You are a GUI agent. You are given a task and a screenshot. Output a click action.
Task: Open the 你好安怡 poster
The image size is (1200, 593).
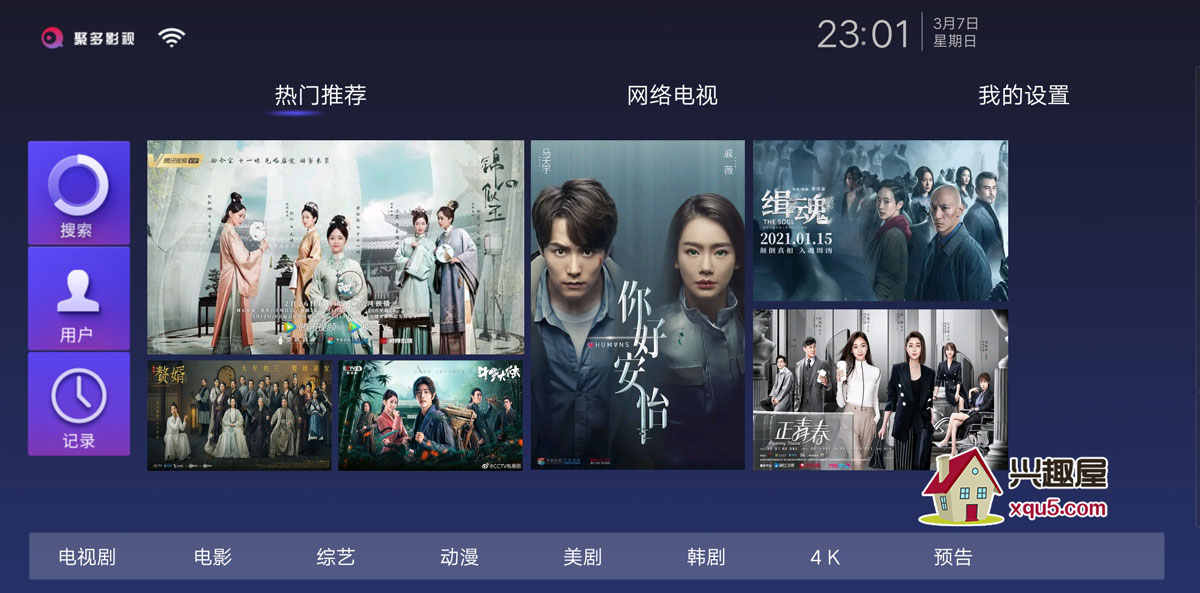click(637, 304)
